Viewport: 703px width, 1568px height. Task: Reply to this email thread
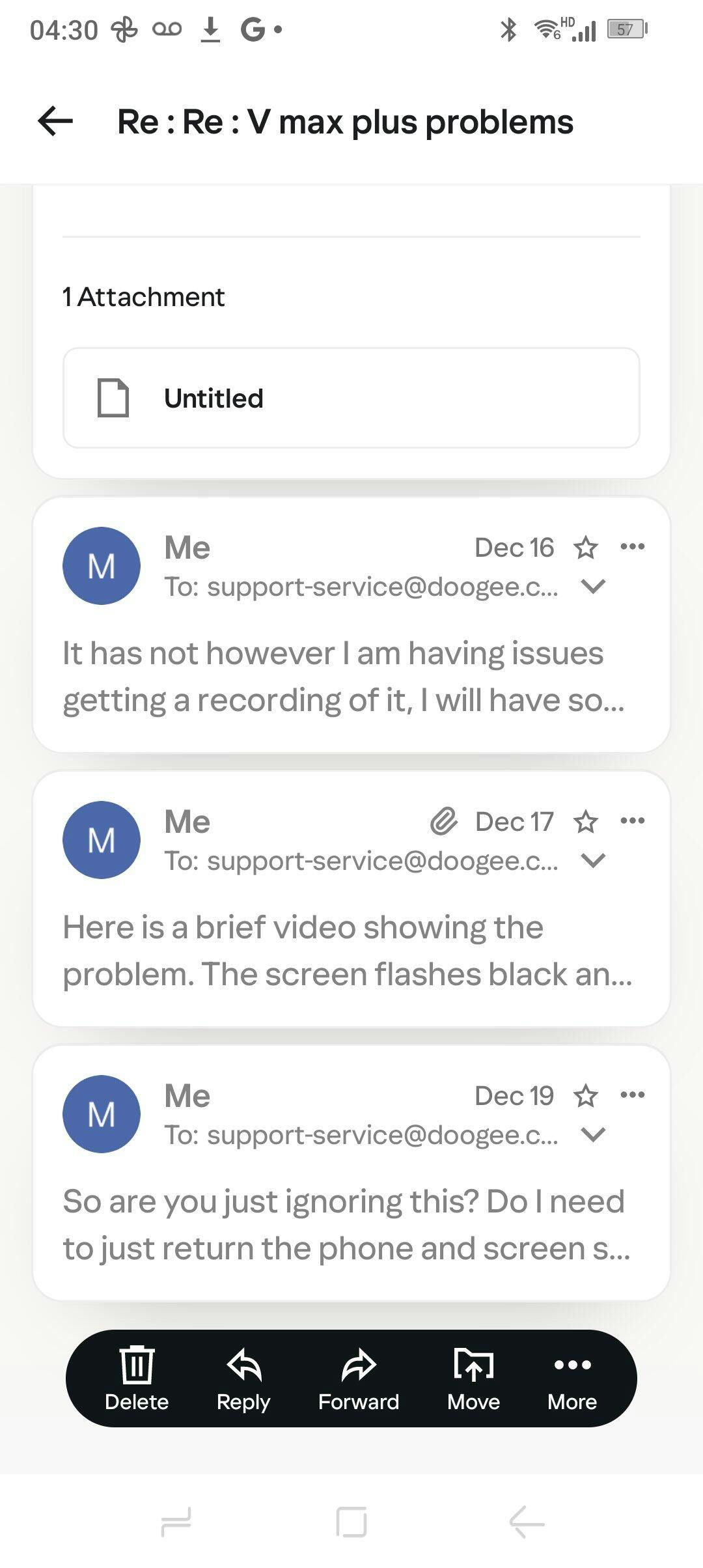[243, 1378]
